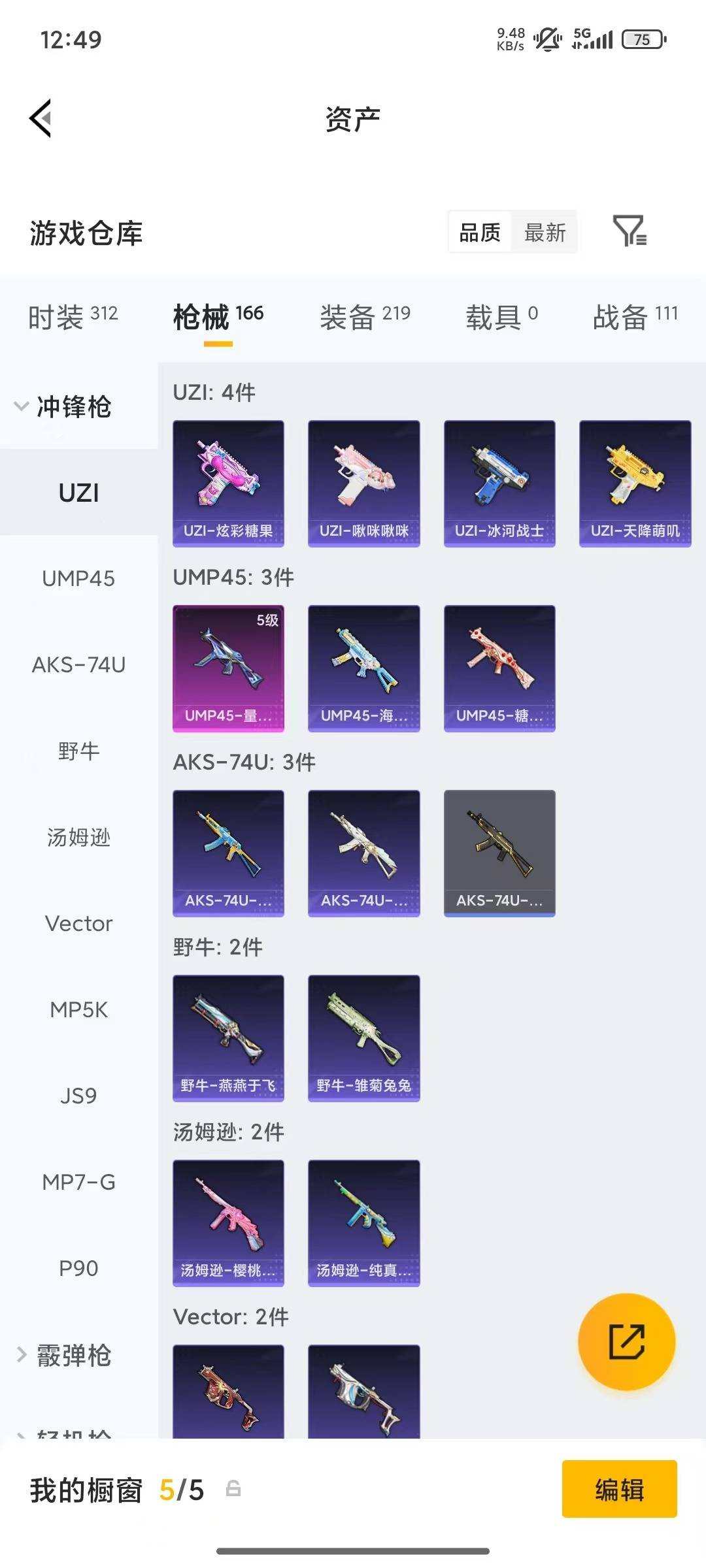Screen dimensions: 706x1568
Task: Select the 品质 sort option
Action: click(480, 232)
